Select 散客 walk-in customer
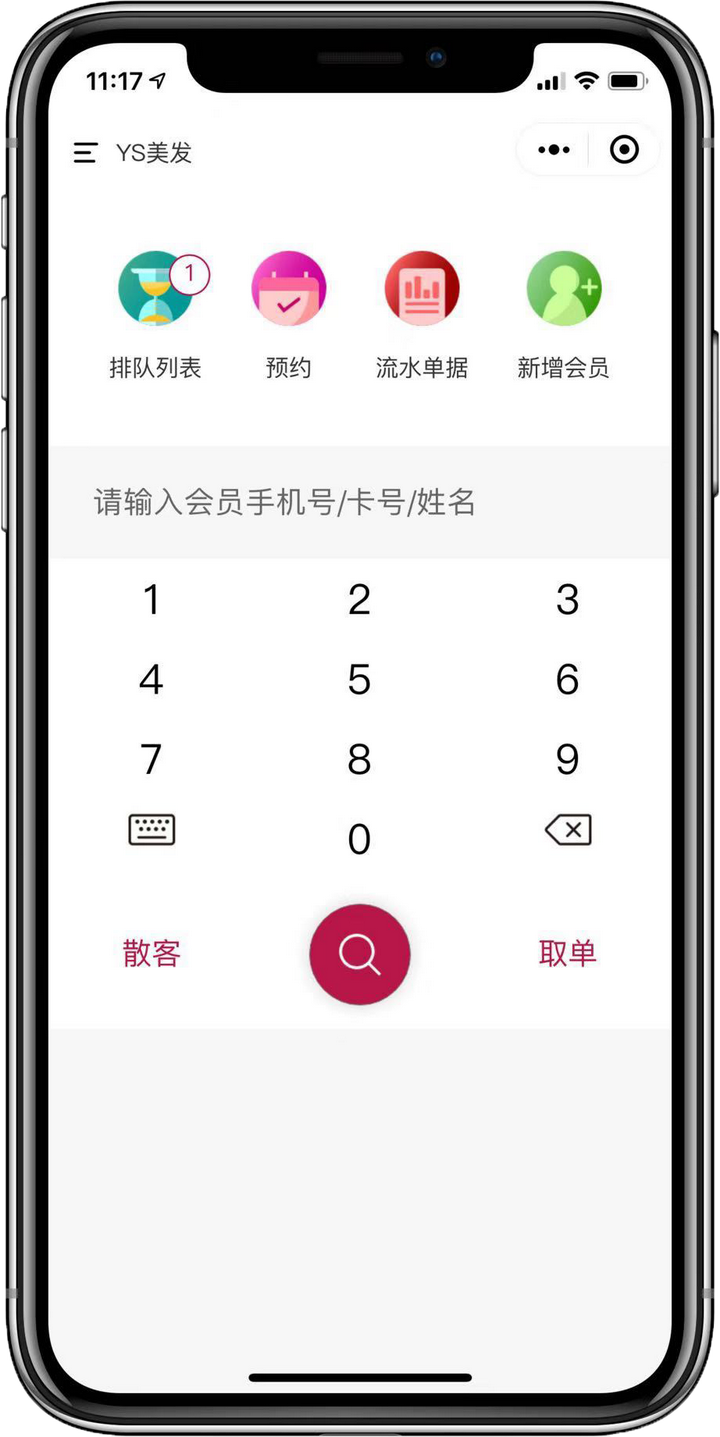The height and width of the screenshot is (1437, 720). point(152,954)
